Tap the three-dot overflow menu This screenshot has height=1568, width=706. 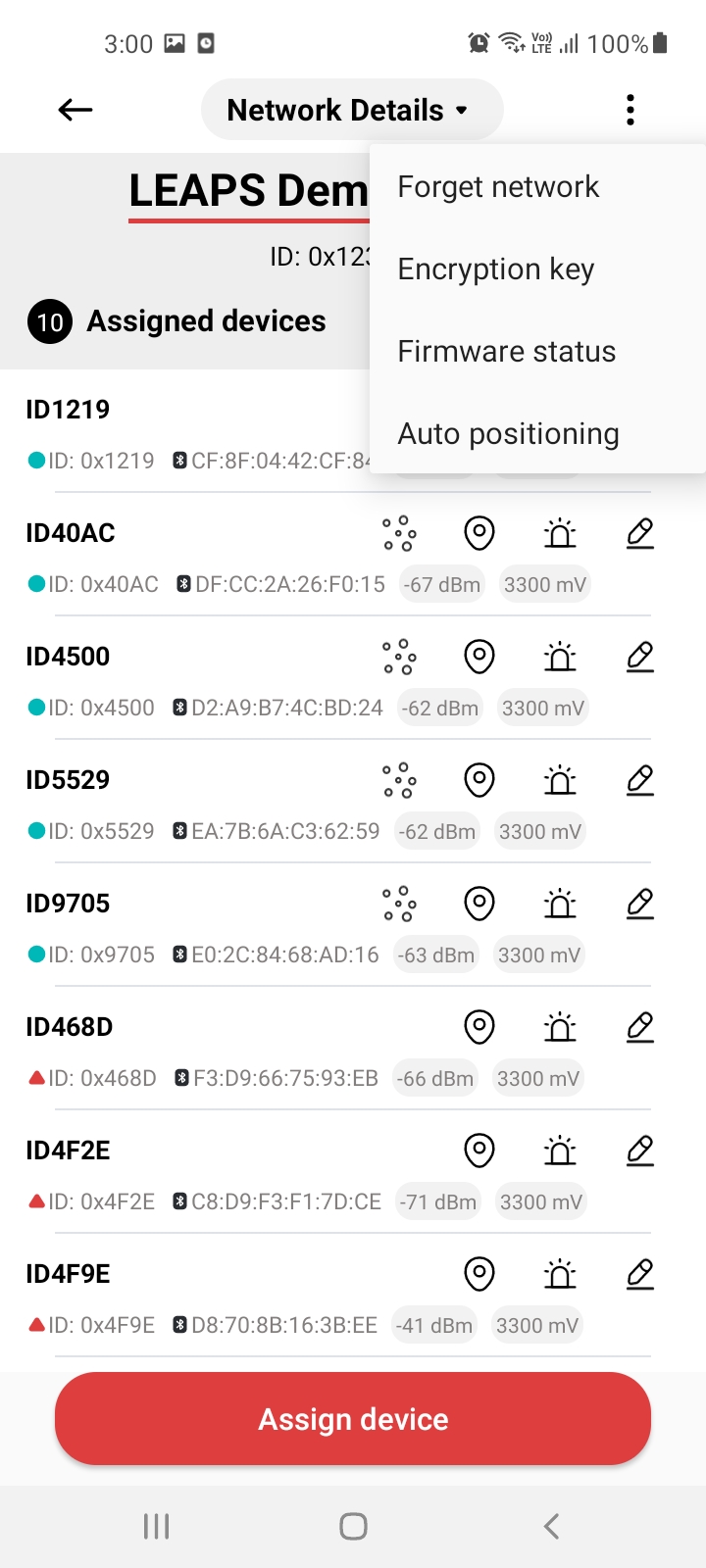click(x=630, y=110)
